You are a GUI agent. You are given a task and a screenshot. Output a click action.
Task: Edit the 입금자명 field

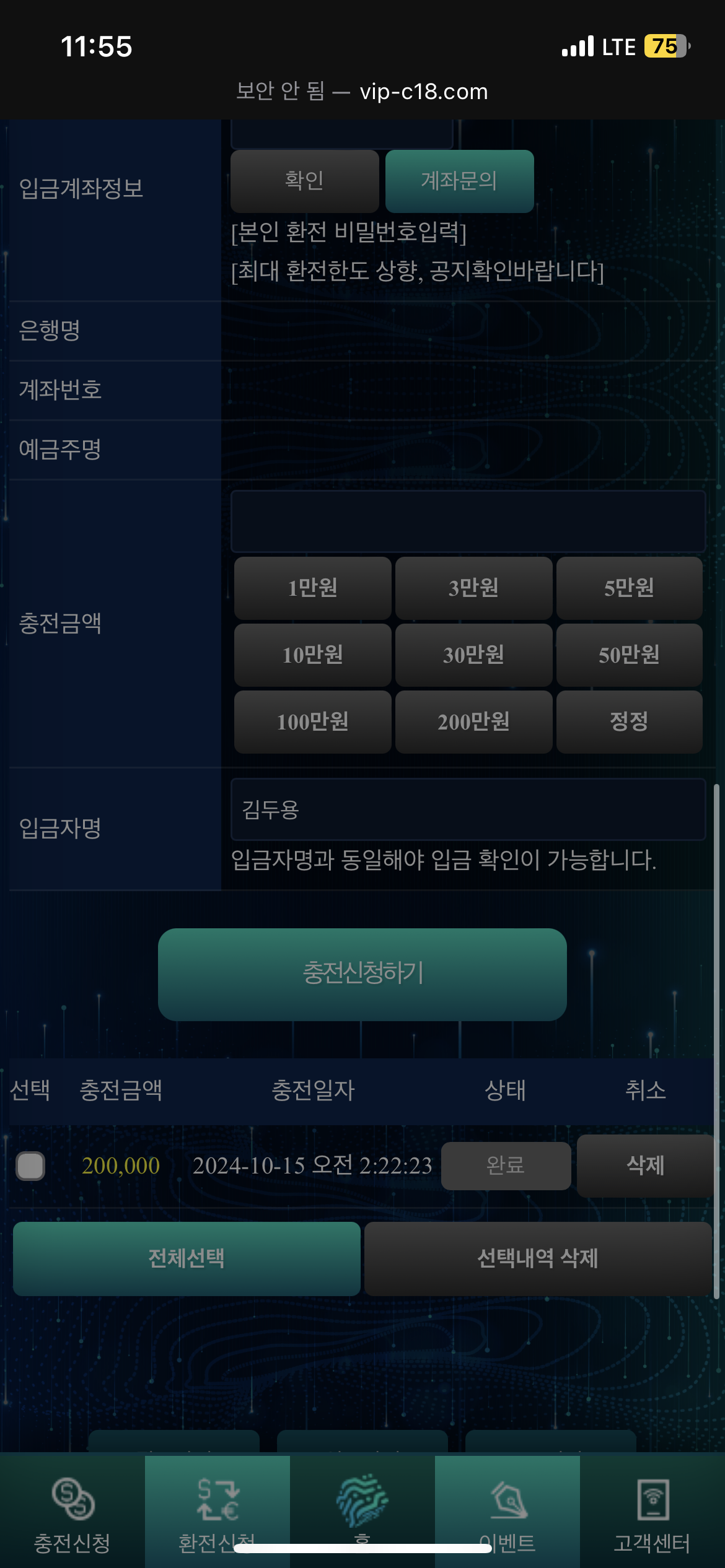pyautogui.click(x=468, y=809)
